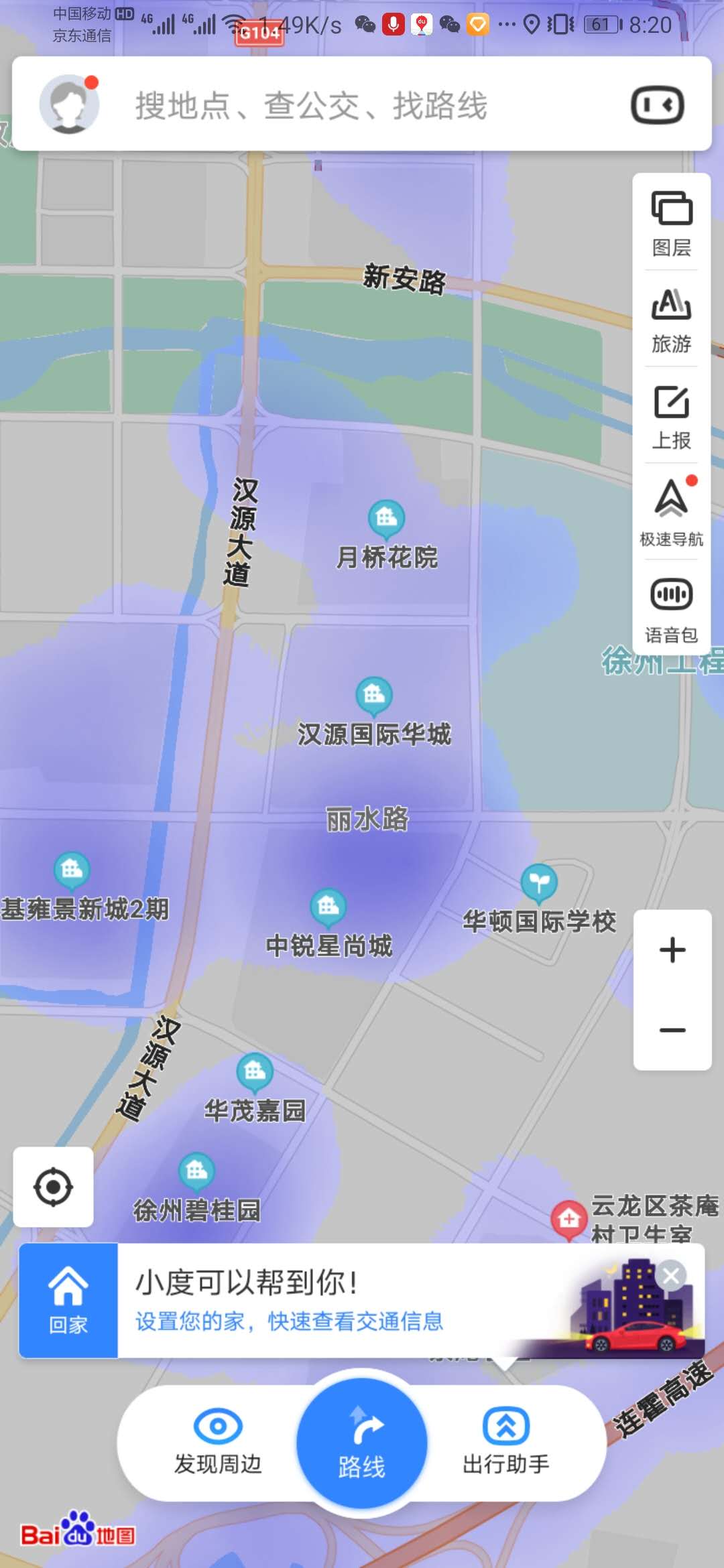
Task: Tap the user avatar with red dot
Action: 71,105
